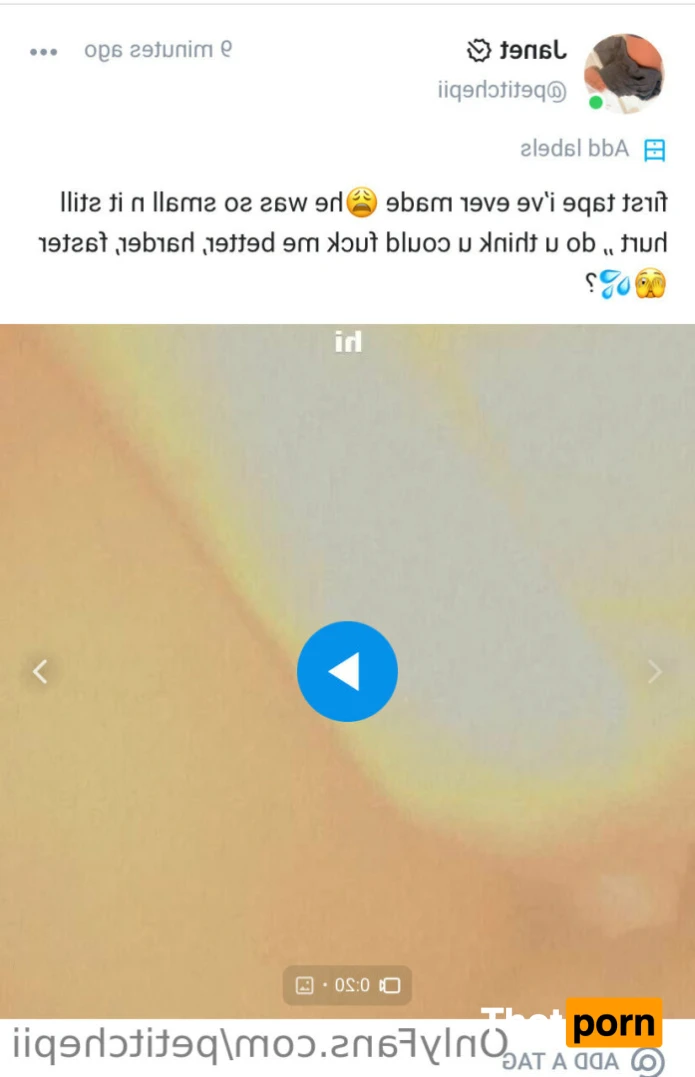Play the 0:20 video in the post

347,672
